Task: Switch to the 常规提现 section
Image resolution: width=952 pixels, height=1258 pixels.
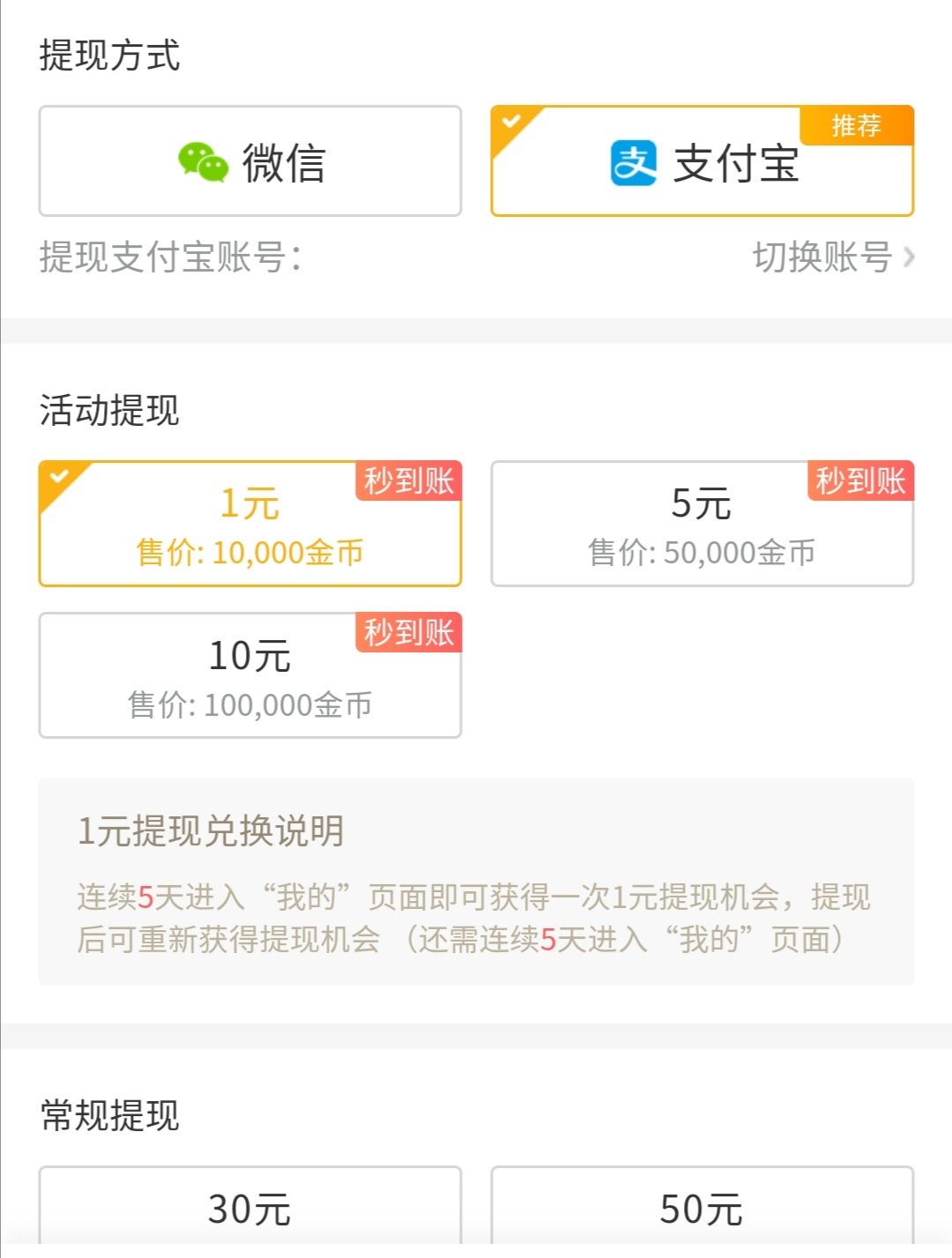Action: 108,1115
